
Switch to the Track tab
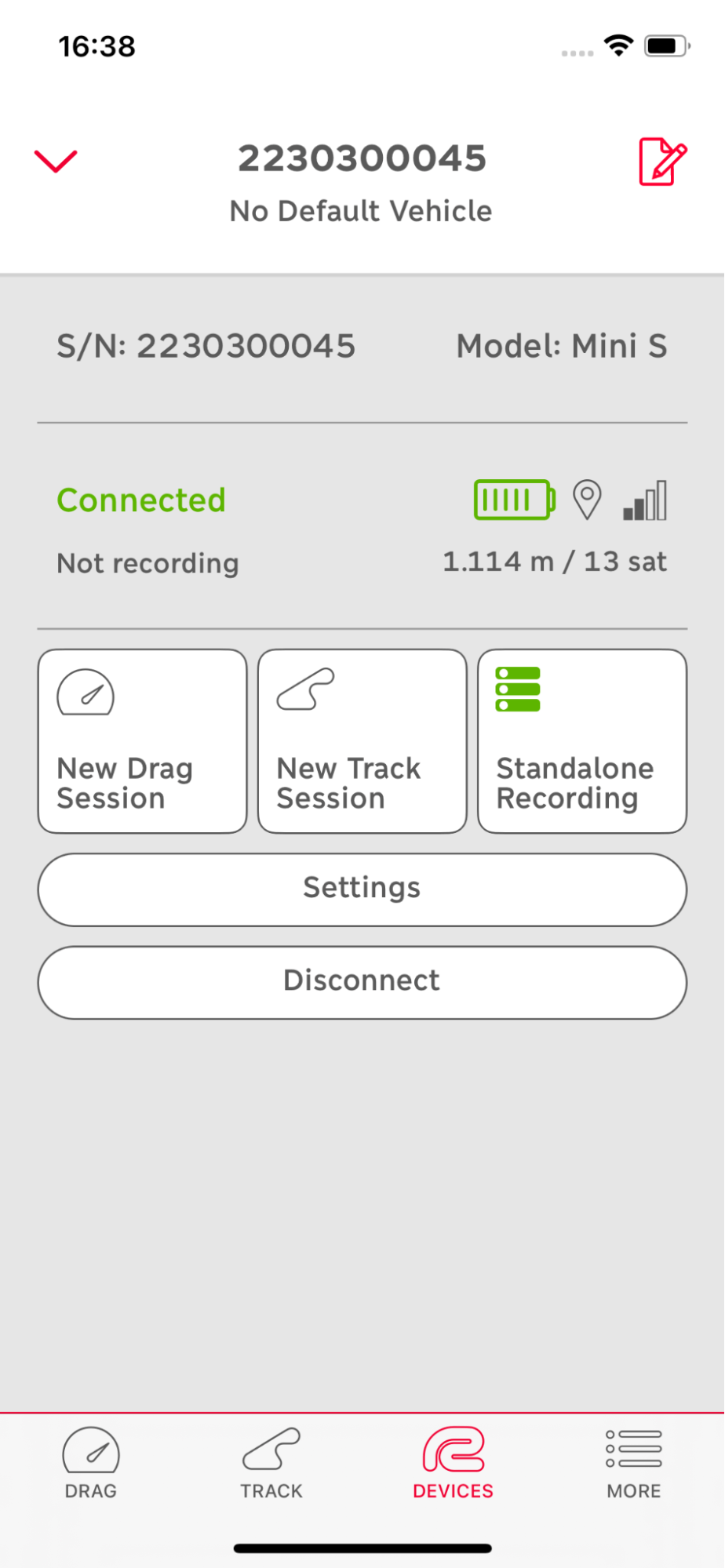[271, 1463]
